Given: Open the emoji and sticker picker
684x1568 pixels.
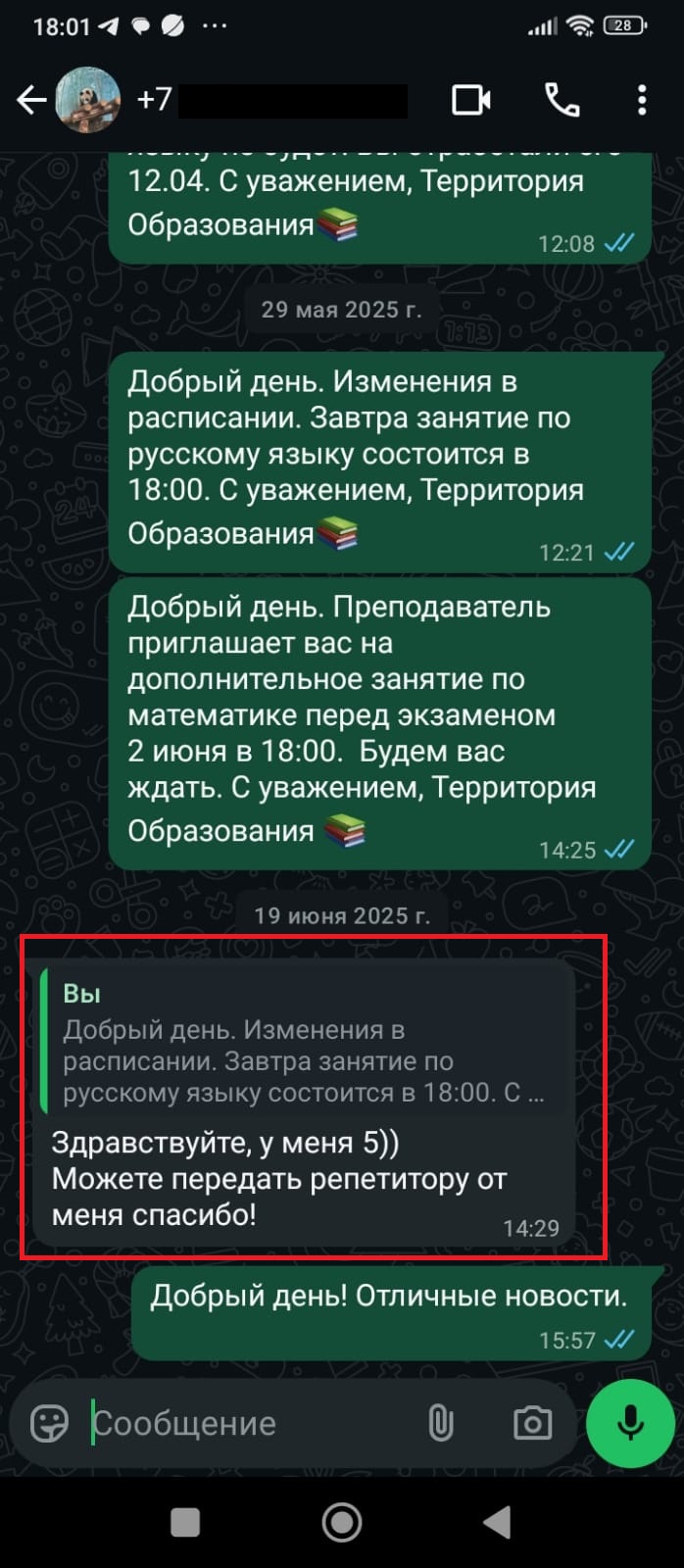Looking at the screenshot, I should click(49, 1423).
